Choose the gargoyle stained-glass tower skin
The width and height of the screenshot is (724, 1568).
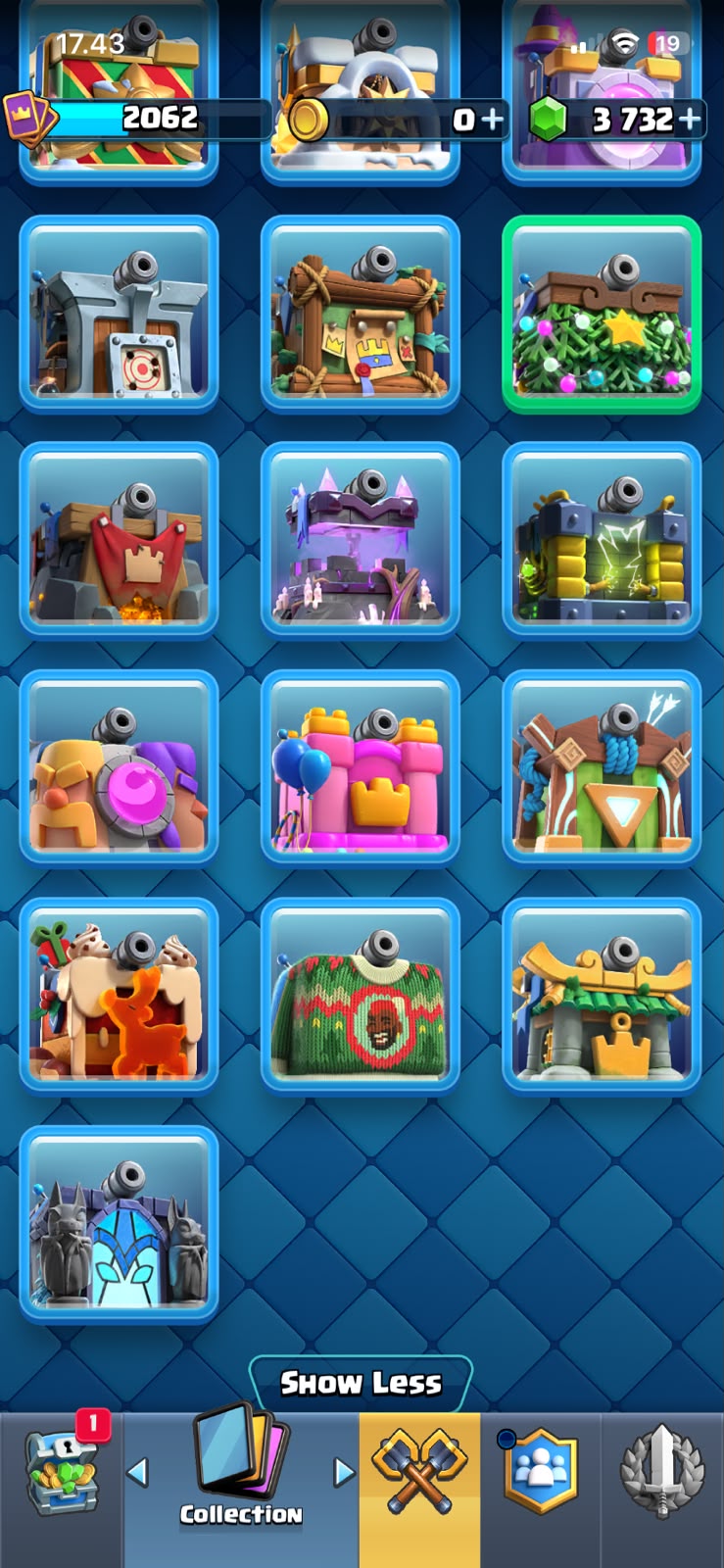tap(119, 1223)
